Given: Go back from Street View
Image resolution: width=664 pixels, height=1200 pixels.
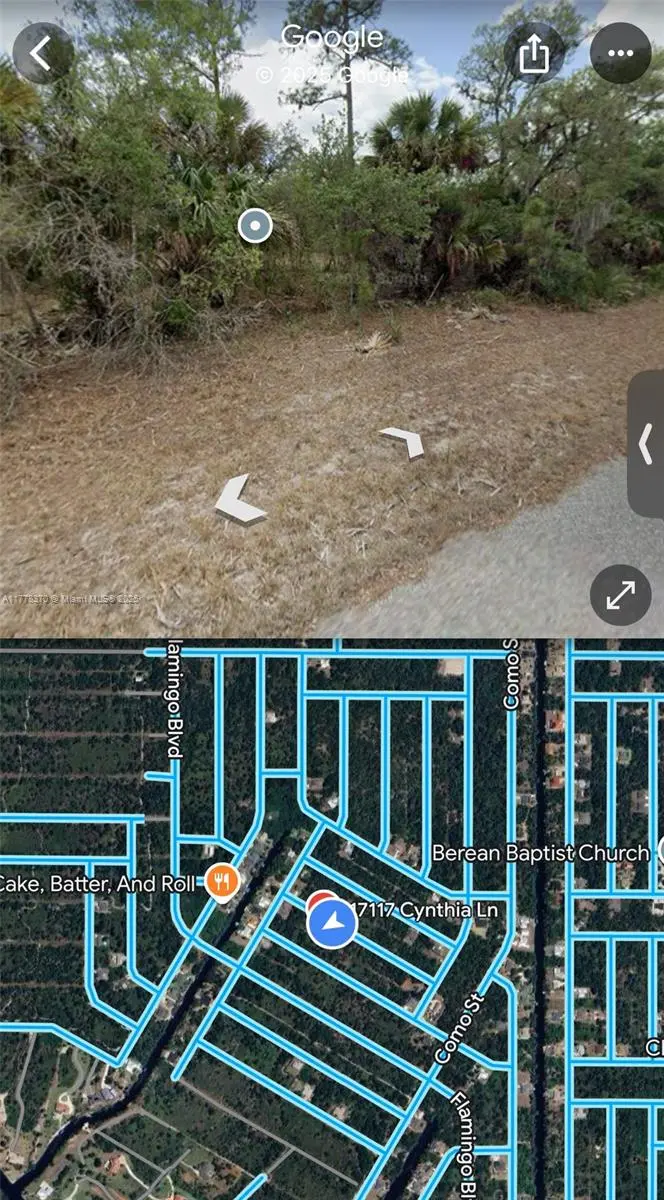Looking at the screenshot, I should 42,53.
